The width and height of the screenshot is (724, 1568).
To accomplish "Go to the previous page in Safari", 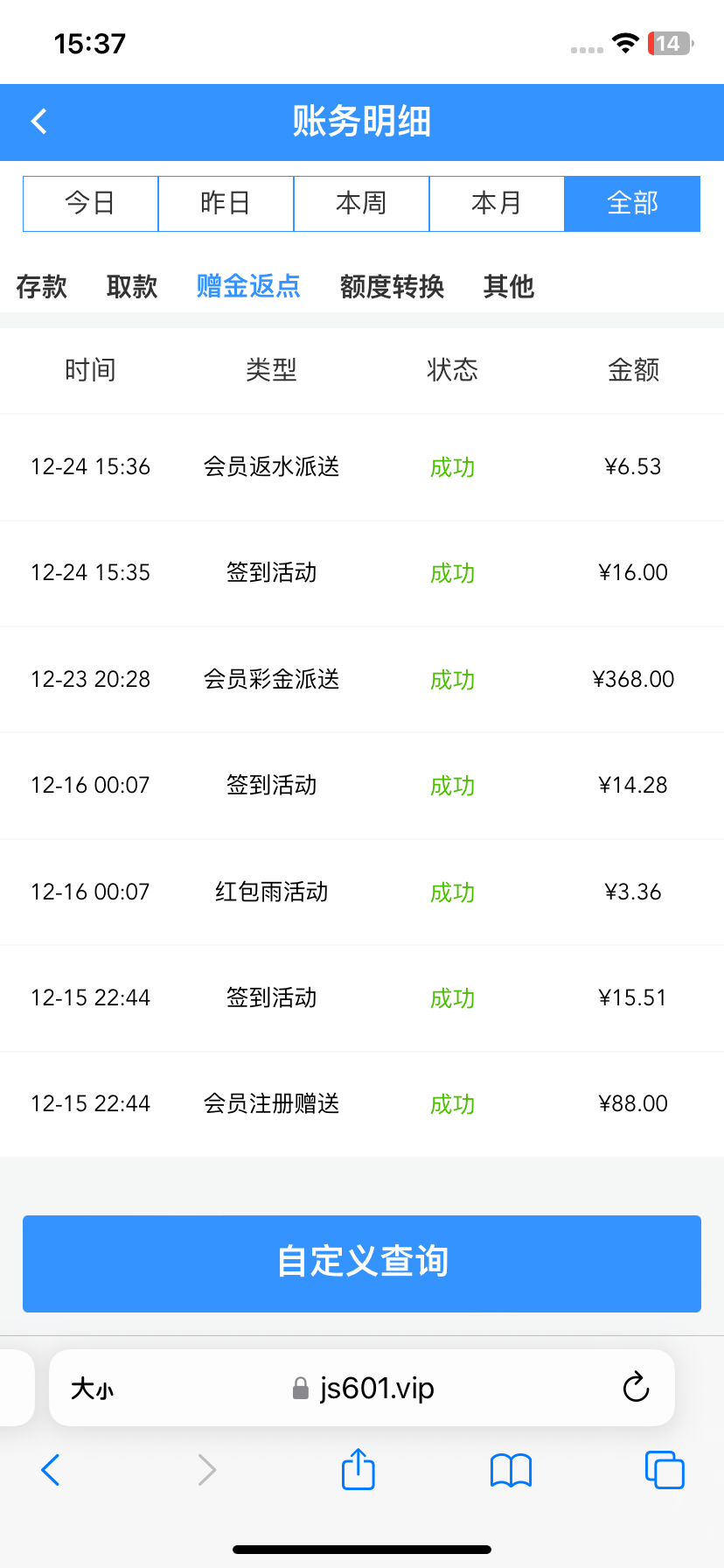I will click(51, 1470).
